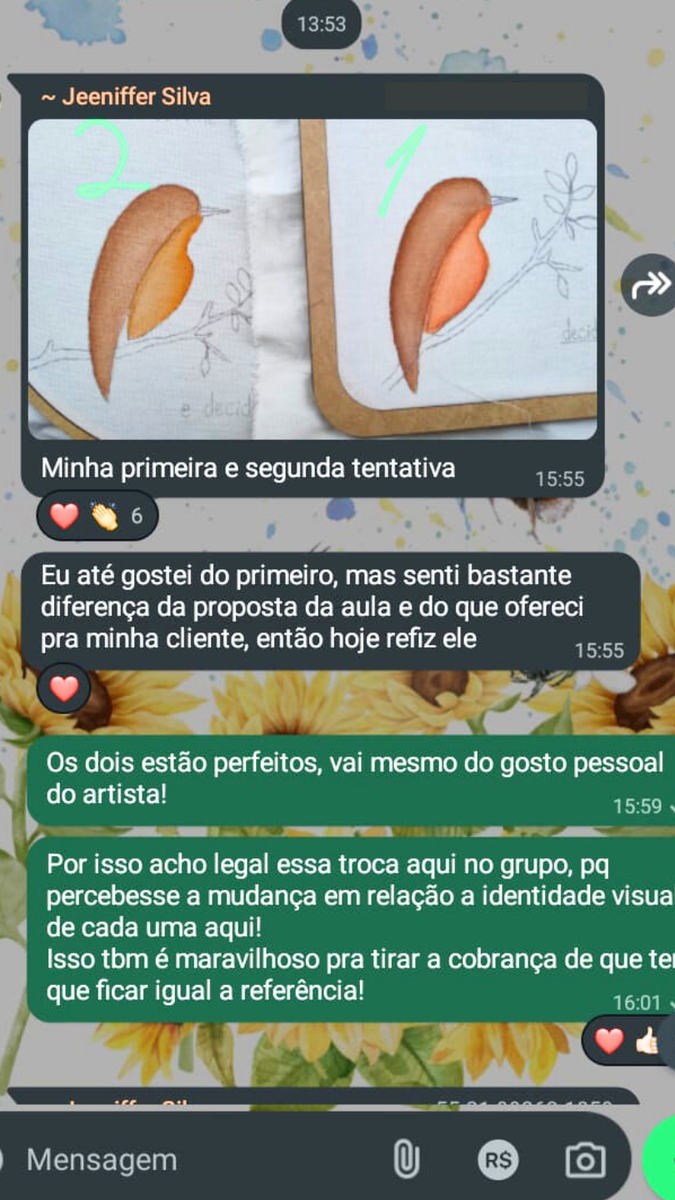675x1200 pixels.
Task: Open the R$ payment option
Action: (497, 1160)
